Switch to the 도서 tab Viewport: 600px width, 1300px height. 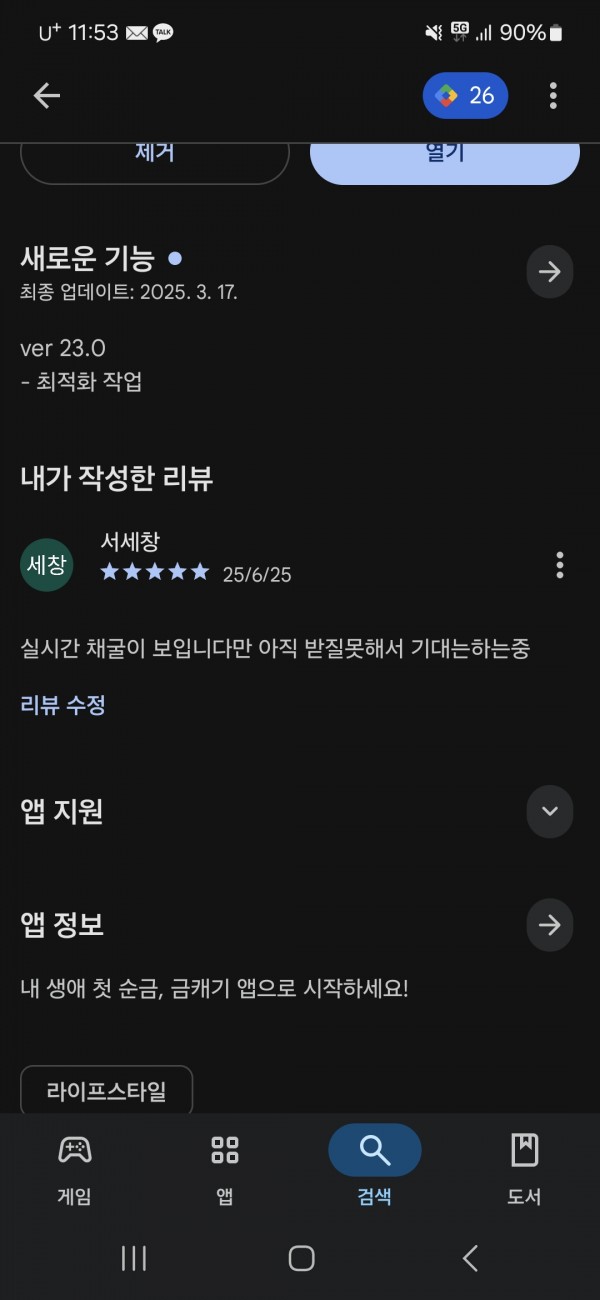click(x=525, y=1168)
